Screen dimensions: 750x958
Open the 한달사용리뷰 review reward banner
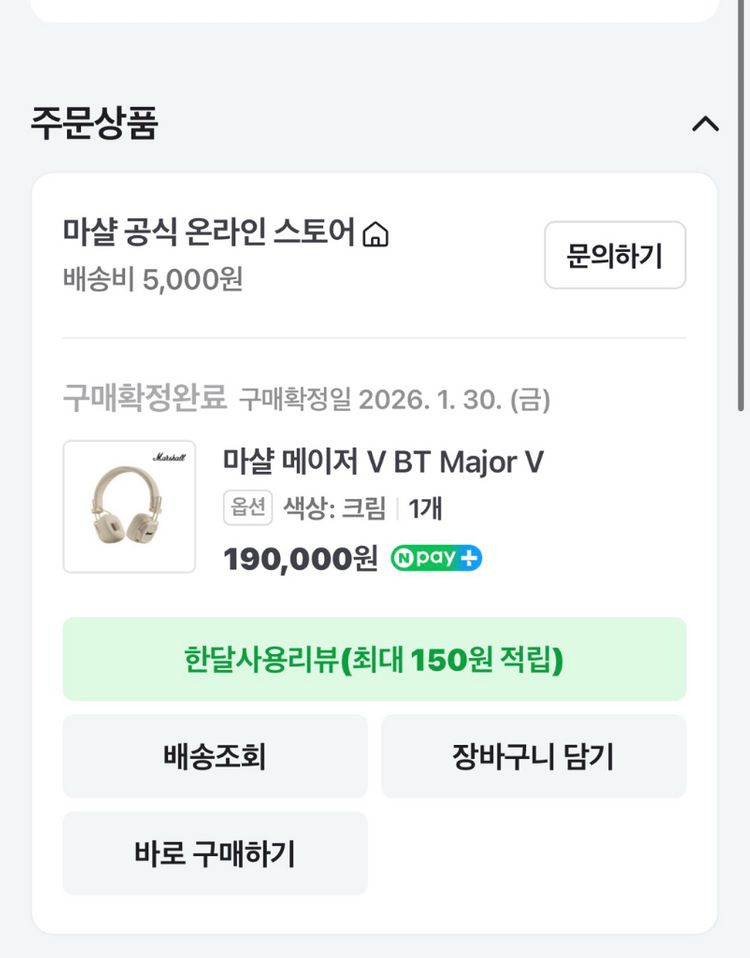[375, 659]
